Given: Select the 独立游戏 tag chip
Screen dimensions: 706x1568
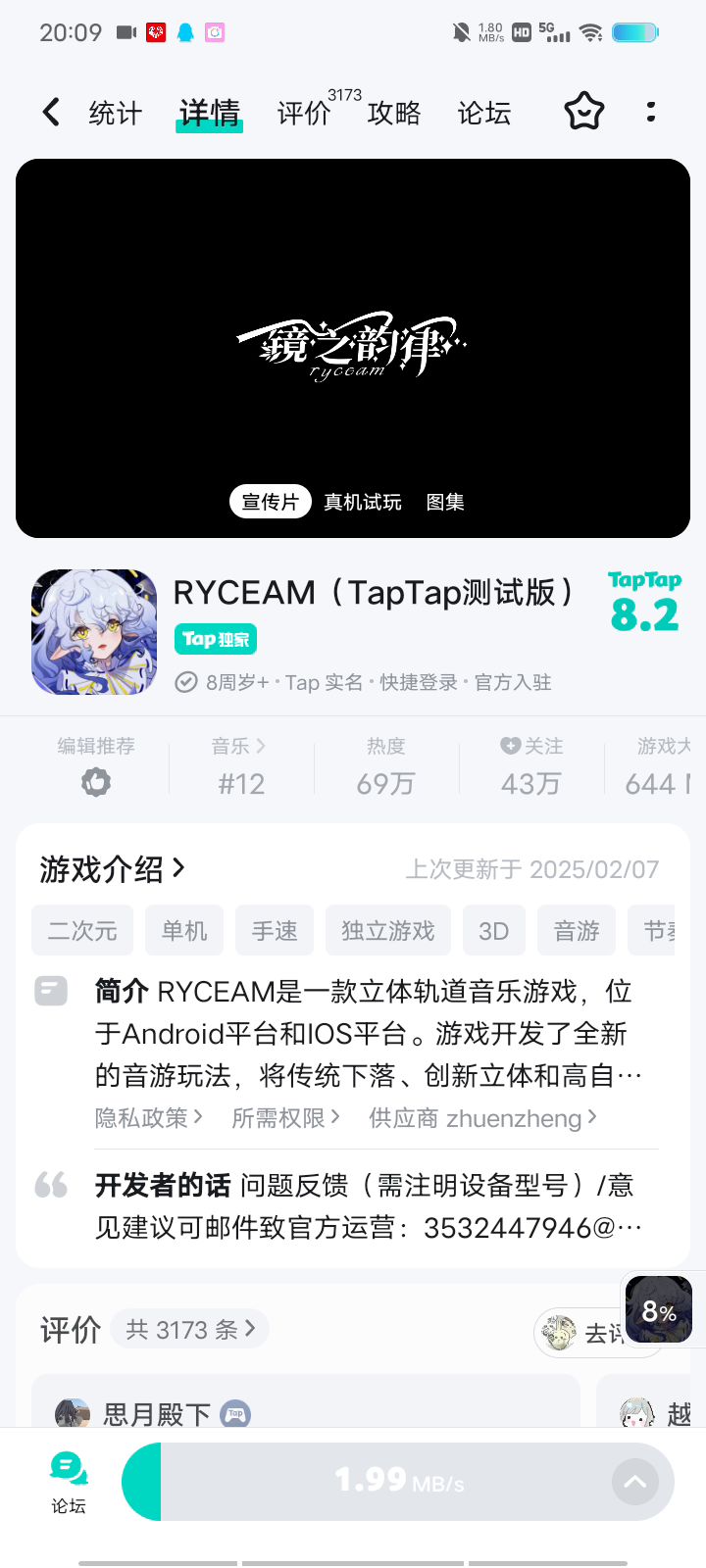Looking at the screenshot, I should [x=388, y=931].
